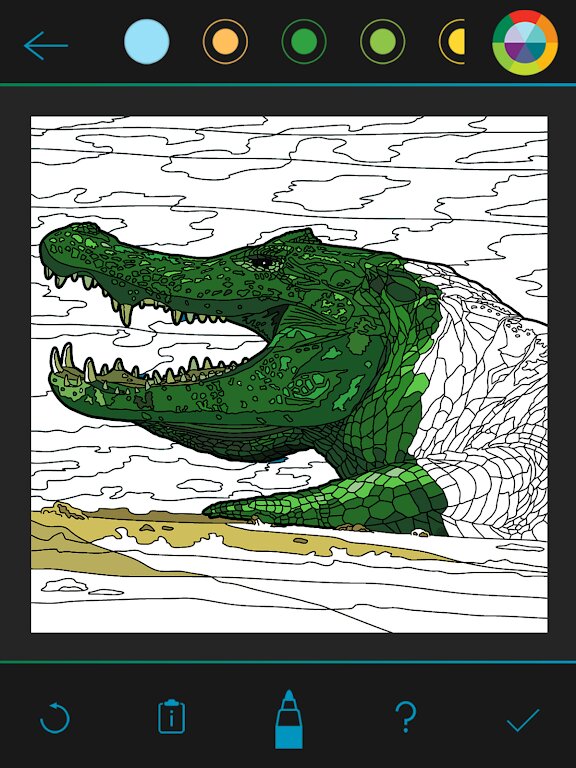Tap the undo arrow icon
The image size is (576, 768).
(x=54, y=718)
